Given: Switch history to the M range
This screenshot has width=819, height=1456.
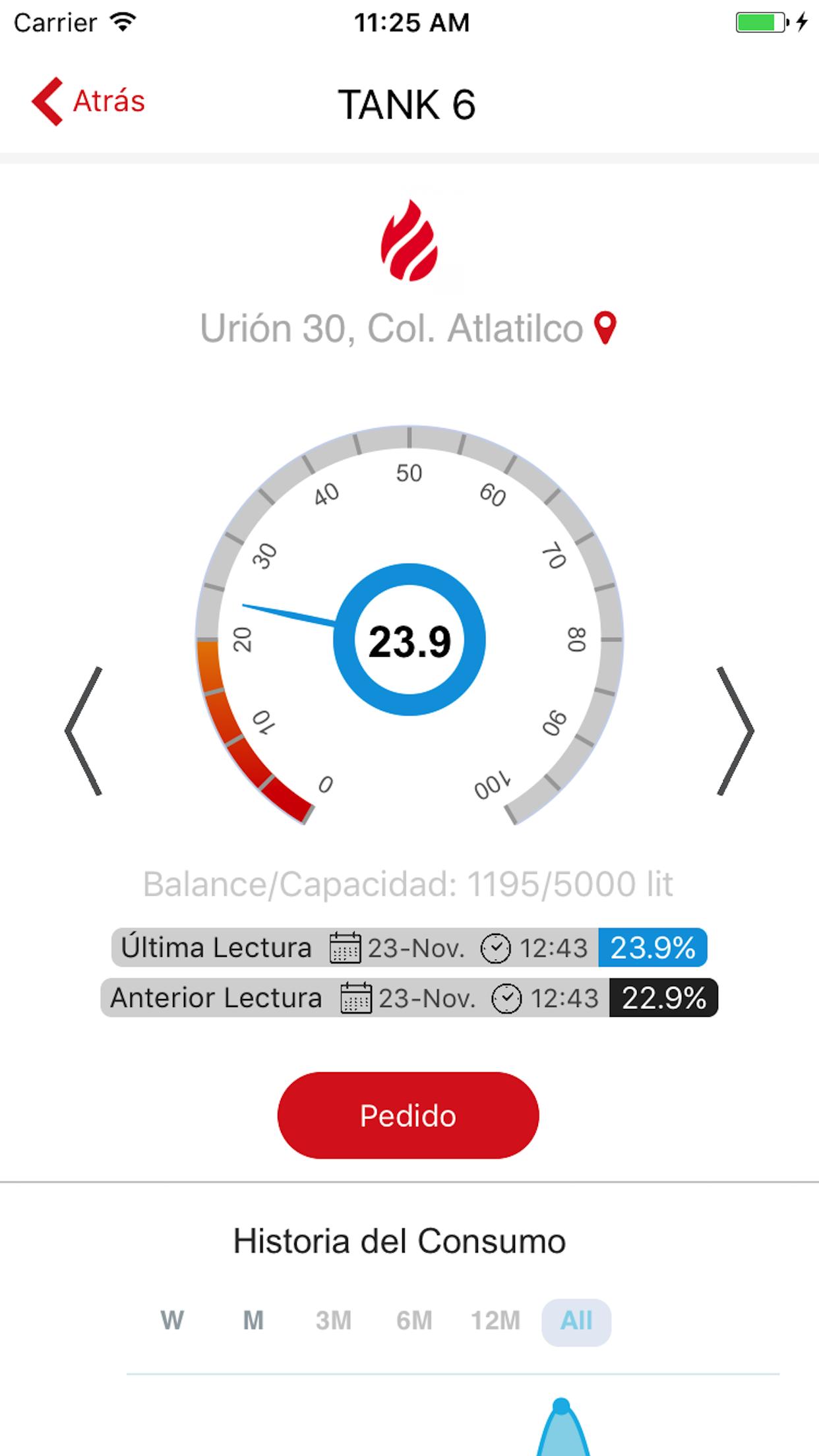Looking at the screenshot, I should coord(253,1321).
